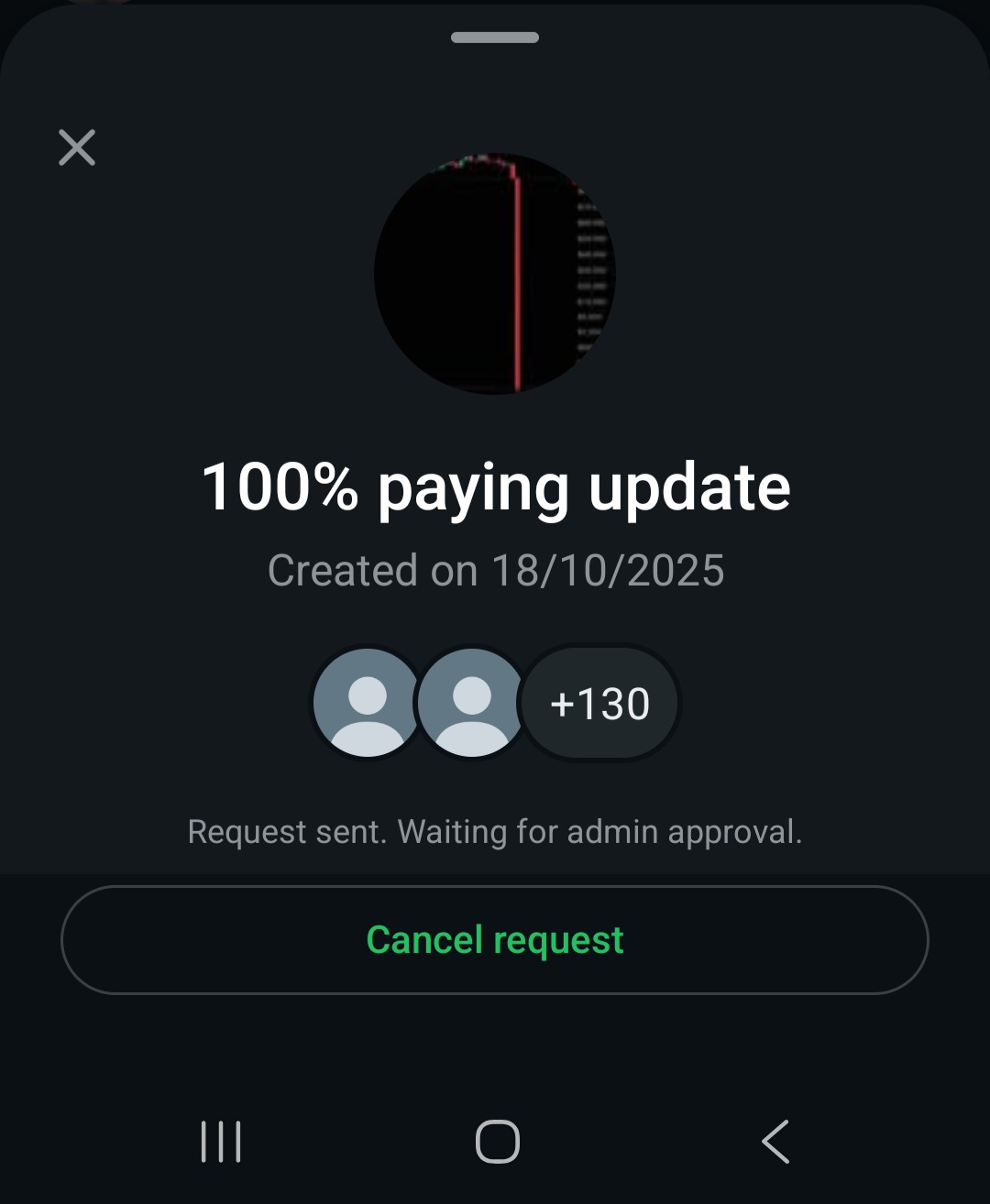Screen dimensions: 990x1204
Task: Open the recent apps view
Action: pos(221,1142)
